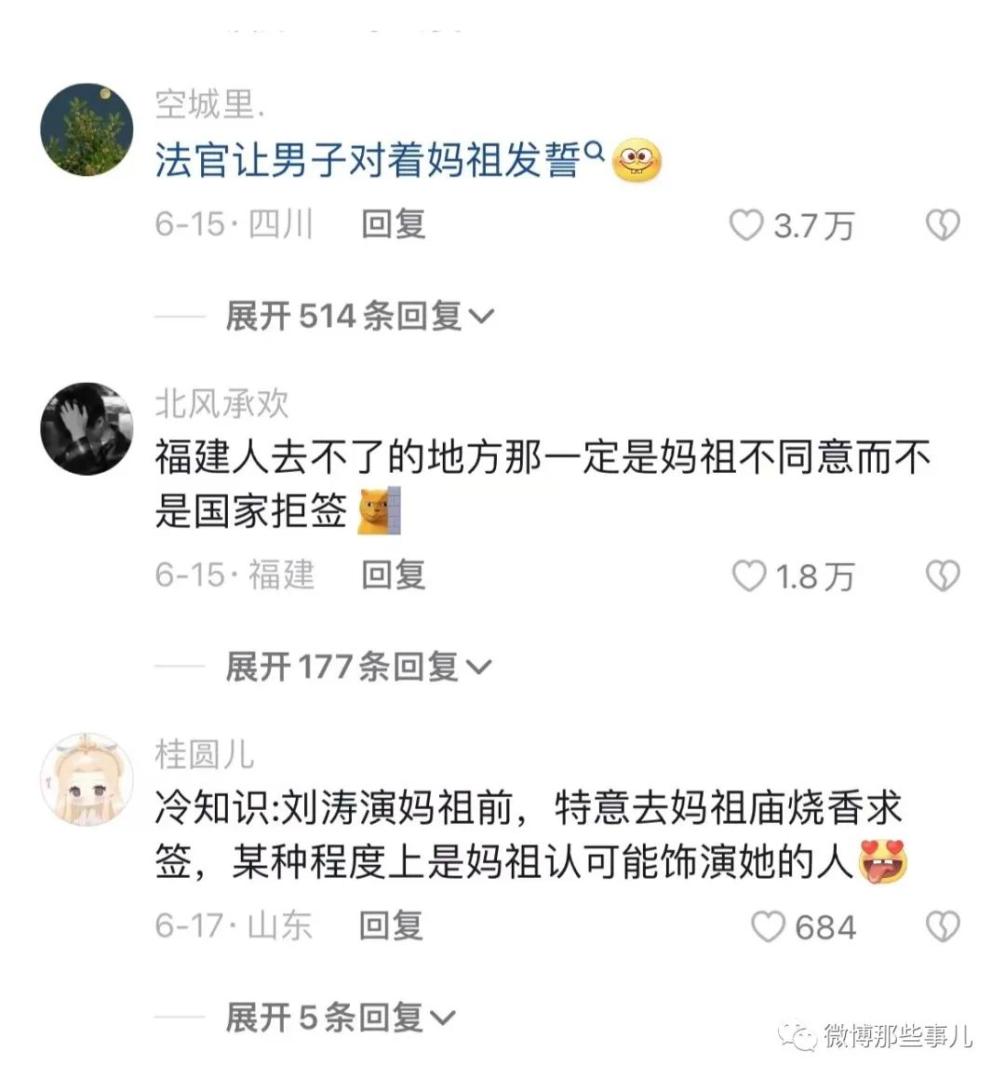Dislike 空城里's comment
The width and height of the screenshot is (1005, 1080).
[x=941, y=226]
